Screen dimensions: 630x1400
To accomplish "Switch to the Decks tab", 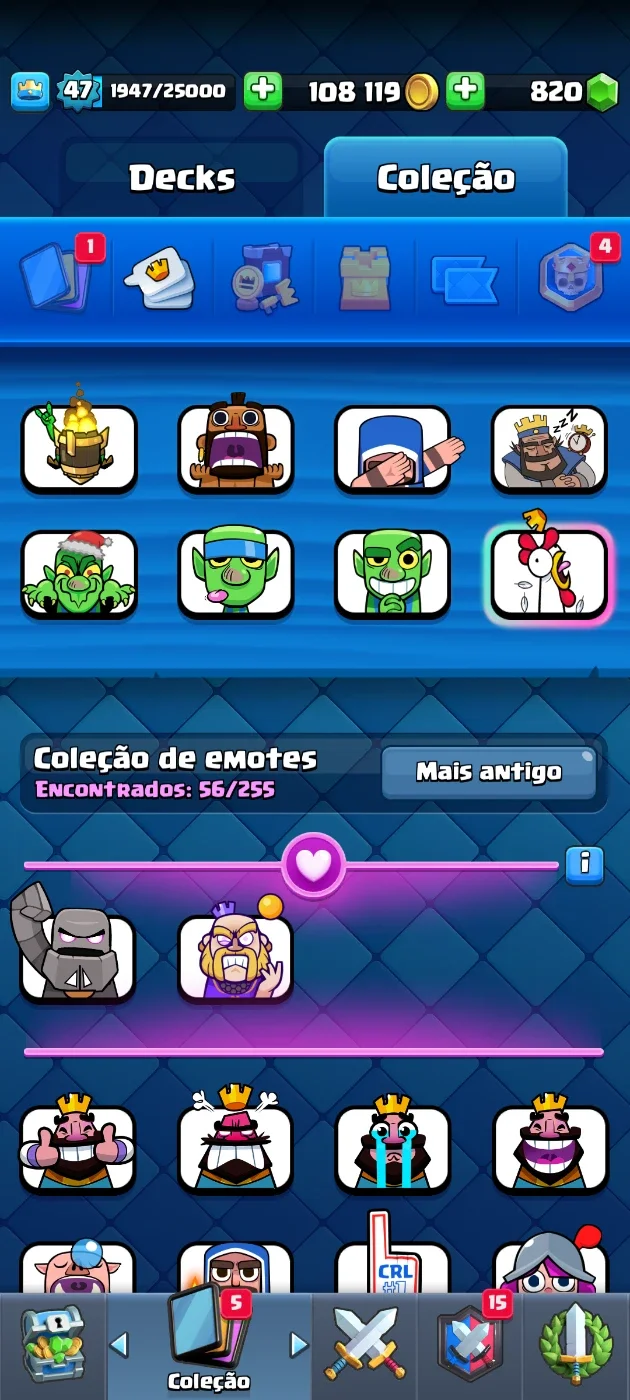I will pos(182,178).
